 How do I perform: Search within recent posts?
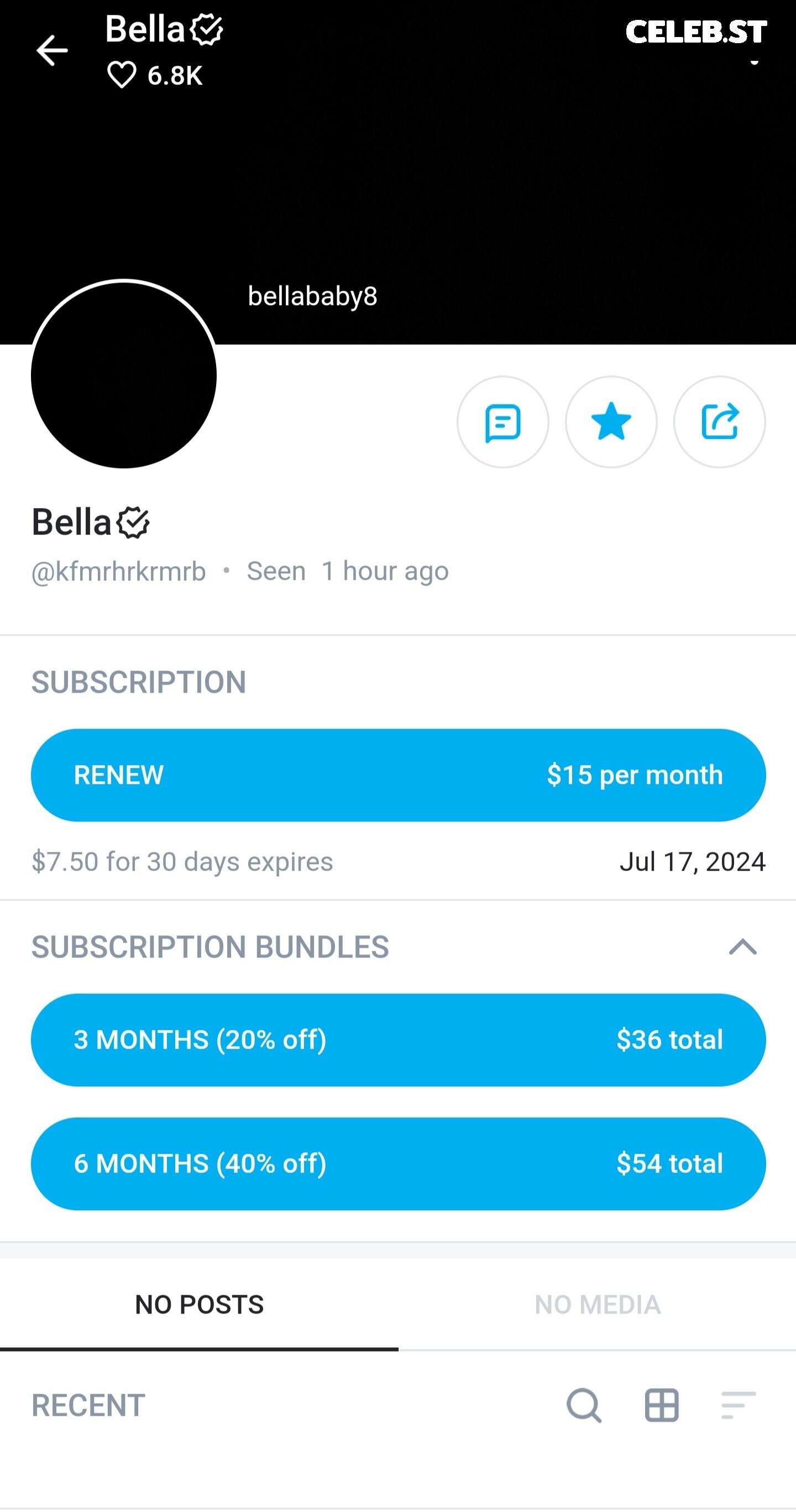tap(584, 1405)
